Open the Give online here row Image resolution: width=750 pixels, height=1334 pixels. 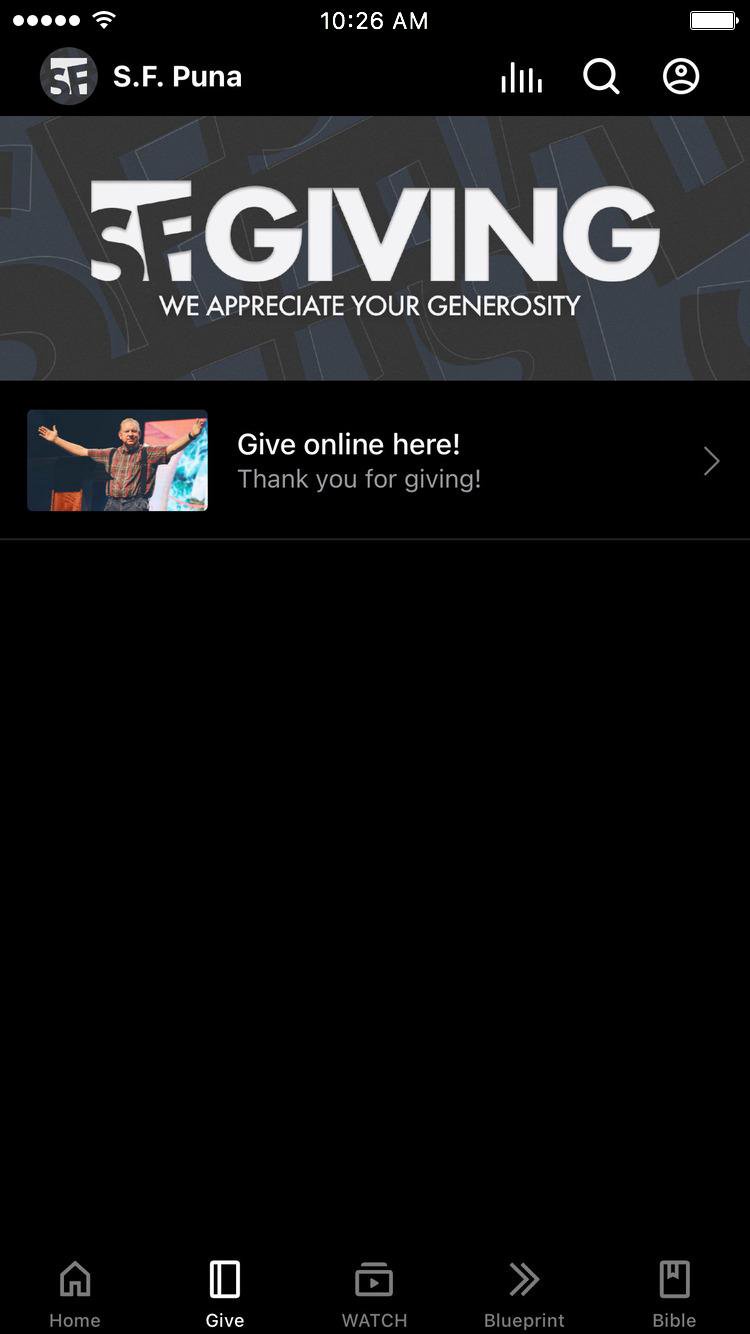[x=374, y=461]
